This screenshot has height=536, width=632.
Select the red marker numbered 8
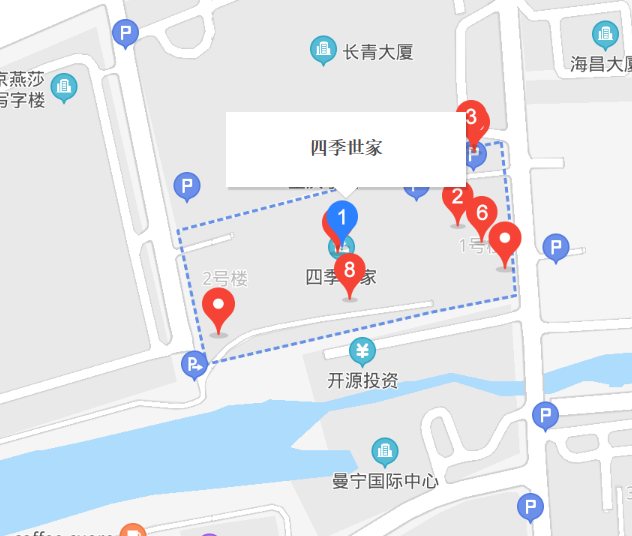[x=349, y=269]
